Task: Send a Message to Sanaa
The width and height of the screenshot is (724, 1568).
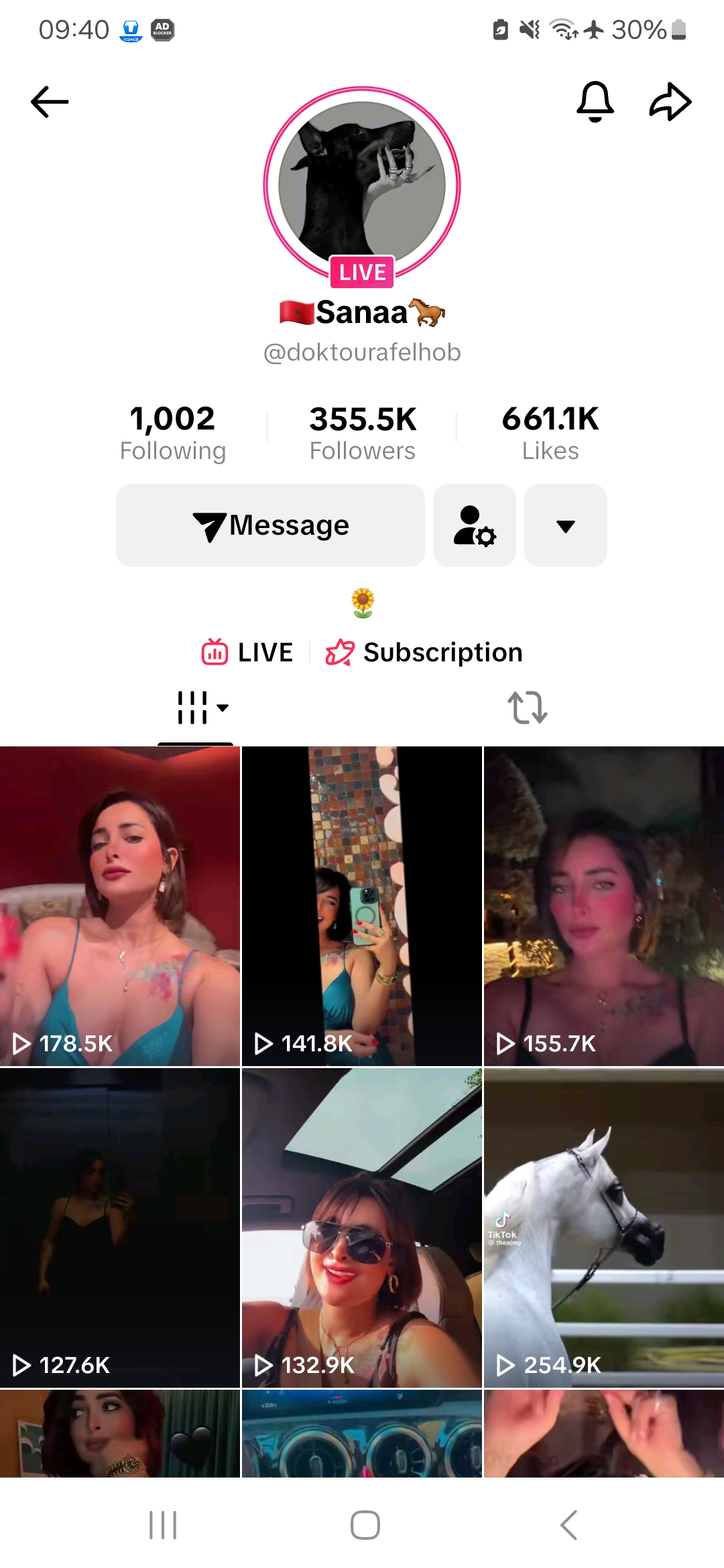Action: pos(270,525)
